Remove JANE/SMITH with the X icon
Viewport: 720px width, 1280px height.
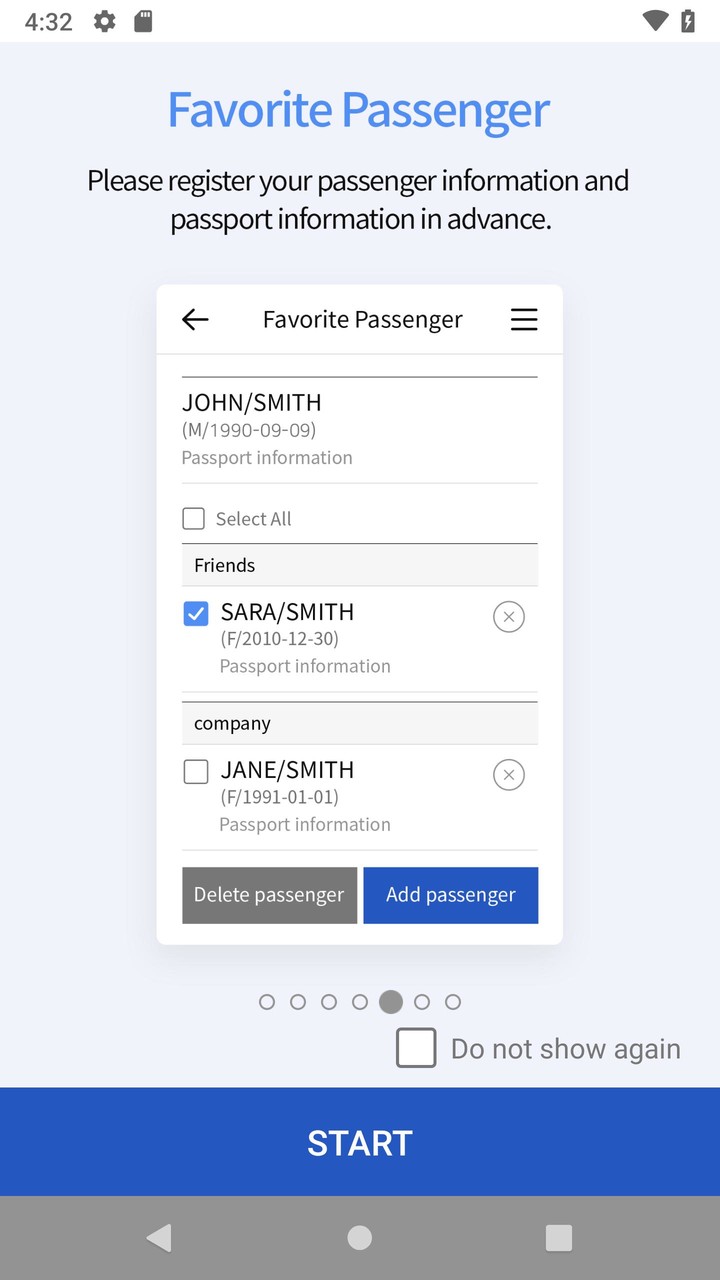(x=508, y=775)
